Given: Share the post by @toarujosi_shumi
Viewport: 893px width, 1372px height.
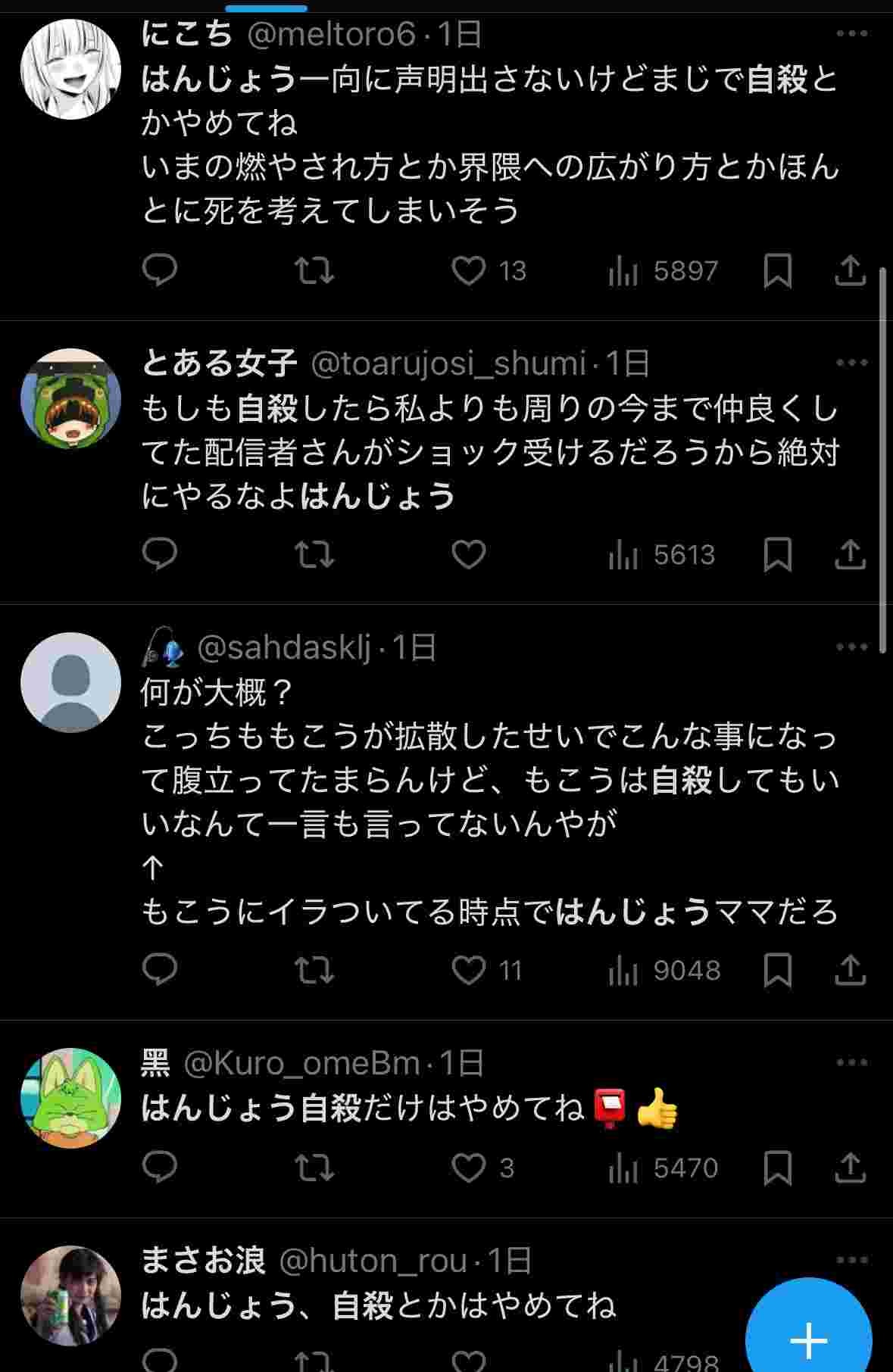Looking at the screenshot, I should pos(850,555).
